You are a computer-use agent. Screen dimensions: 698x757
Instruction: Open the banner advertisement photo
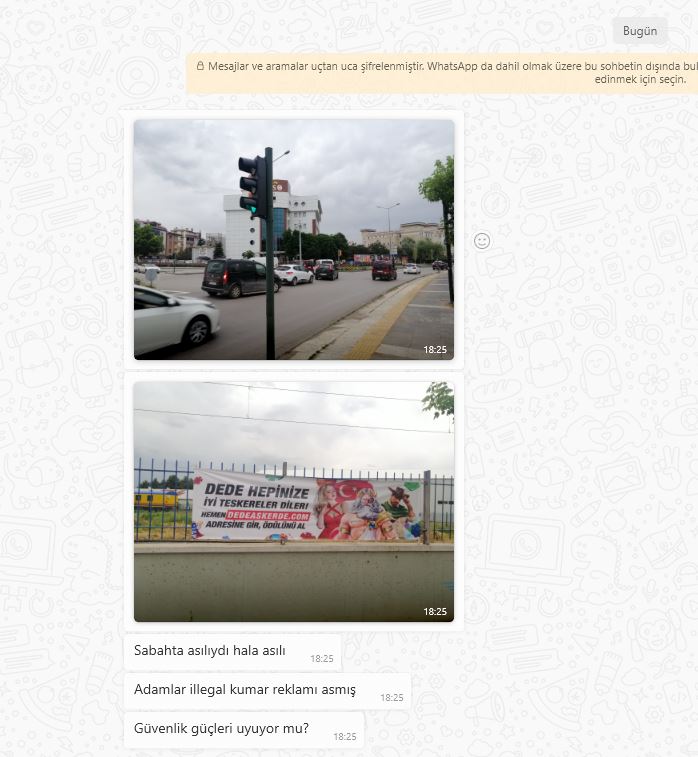pos(293,501)
